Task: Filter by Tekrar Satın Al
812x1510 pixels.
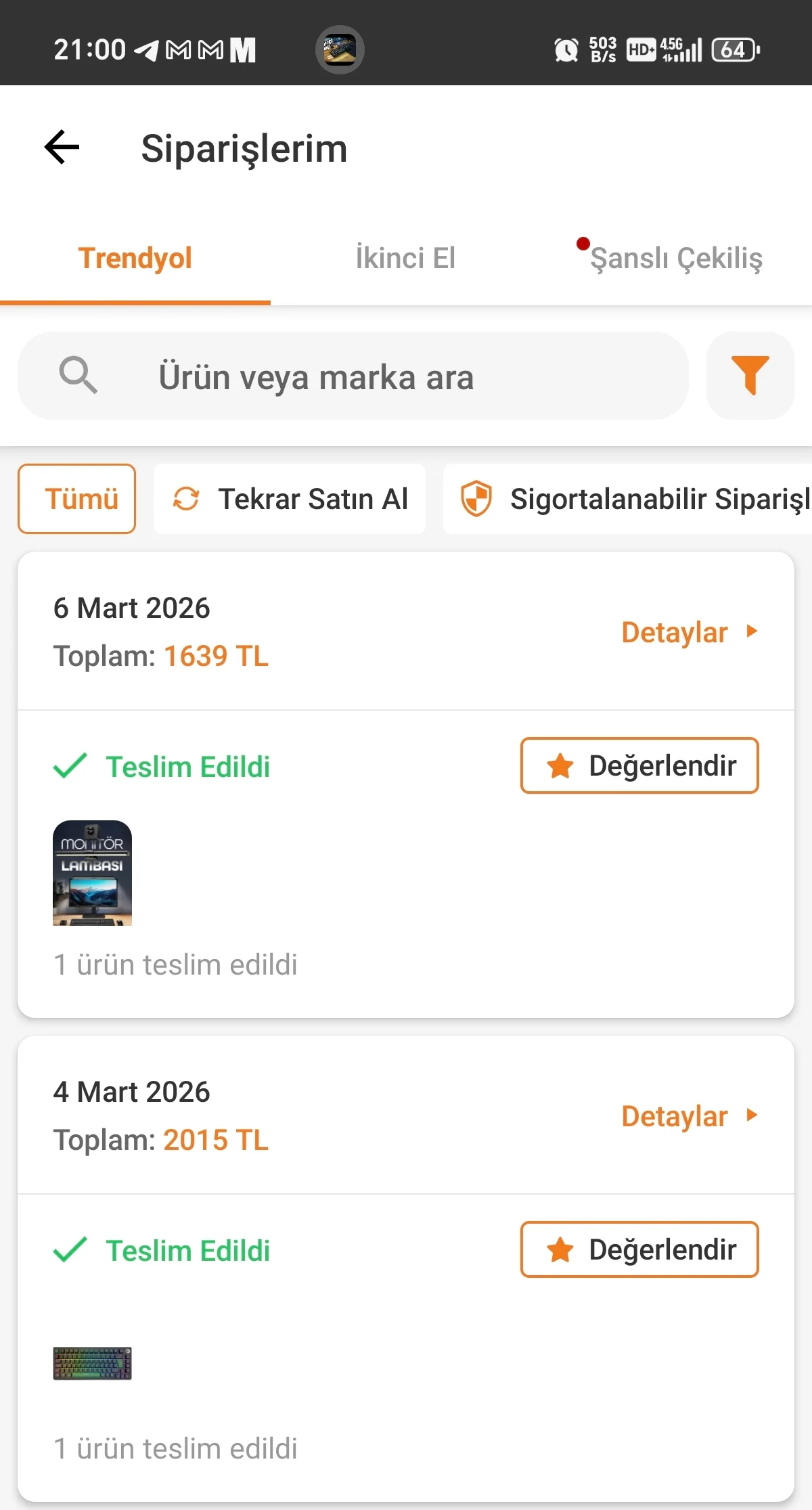Action: [x=290, y=499]
